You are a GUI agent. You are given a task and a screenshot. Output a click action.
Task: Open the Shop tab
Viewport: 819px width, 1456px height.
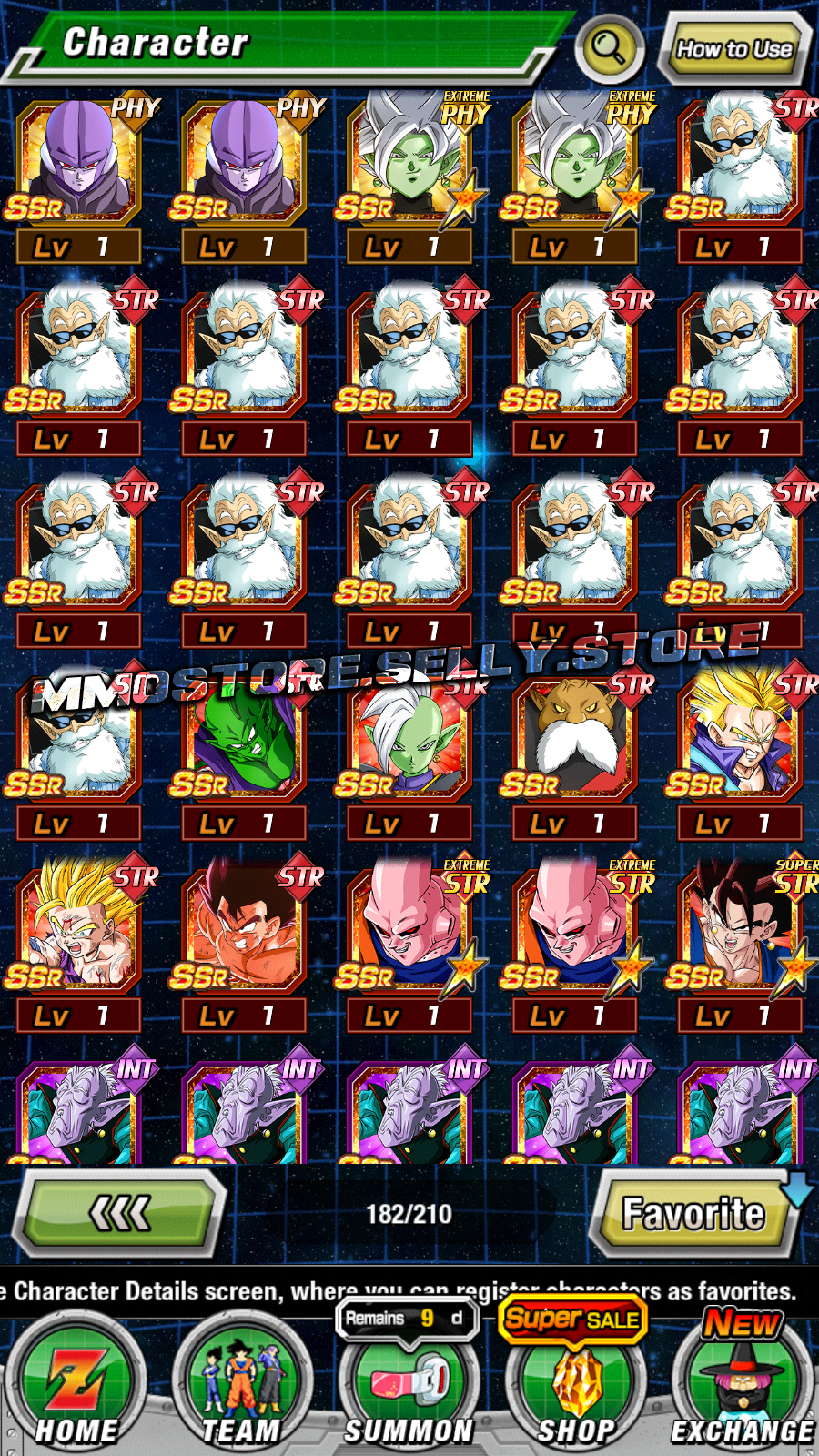[x=575, y=1385]
